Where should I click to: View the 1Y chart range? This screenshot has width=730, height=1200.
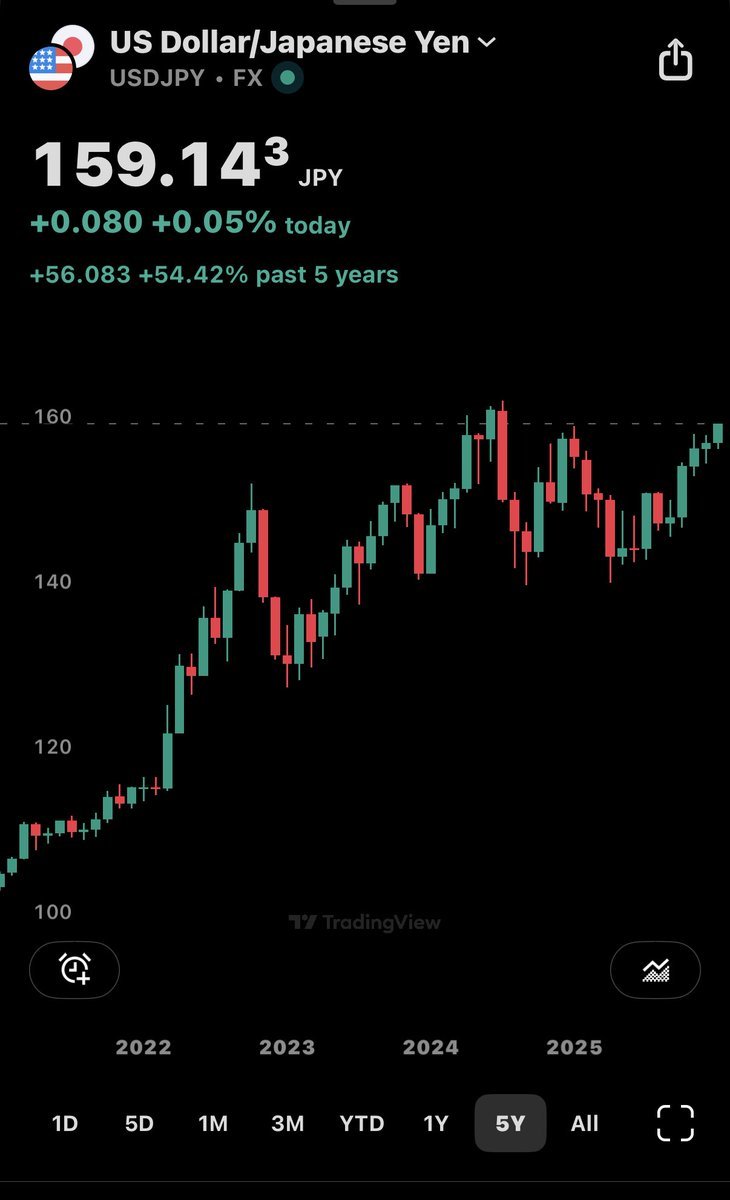[x=436, y=1123]
